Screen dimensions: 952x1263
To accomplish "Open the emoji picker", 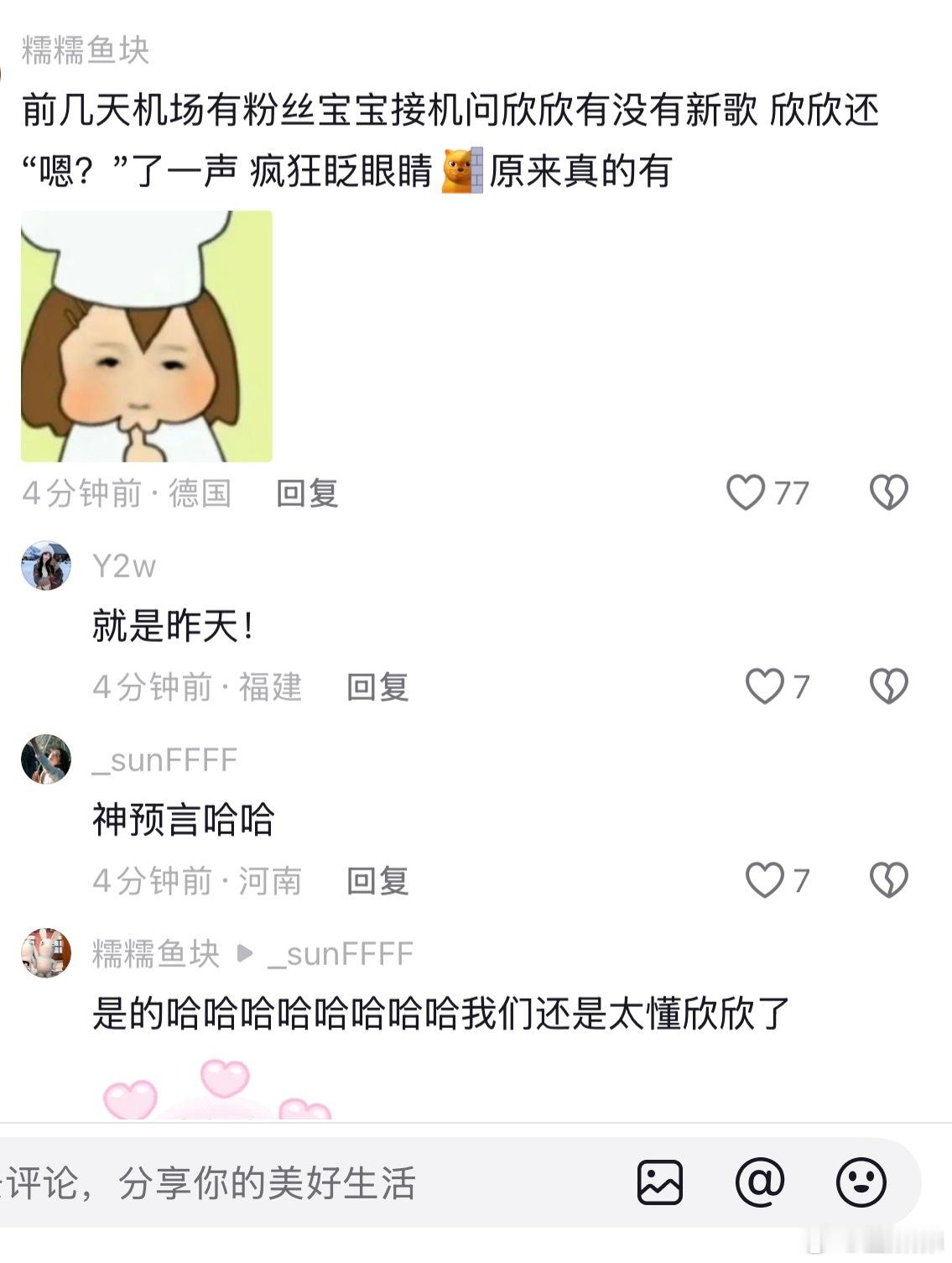I will [861, 1183].
